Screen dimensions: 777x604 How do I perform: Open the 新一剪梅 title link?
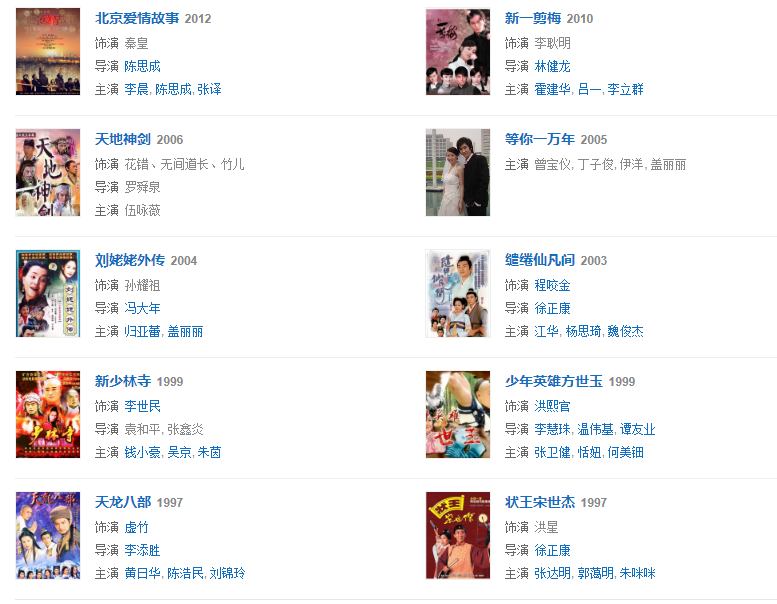[533, 18]
